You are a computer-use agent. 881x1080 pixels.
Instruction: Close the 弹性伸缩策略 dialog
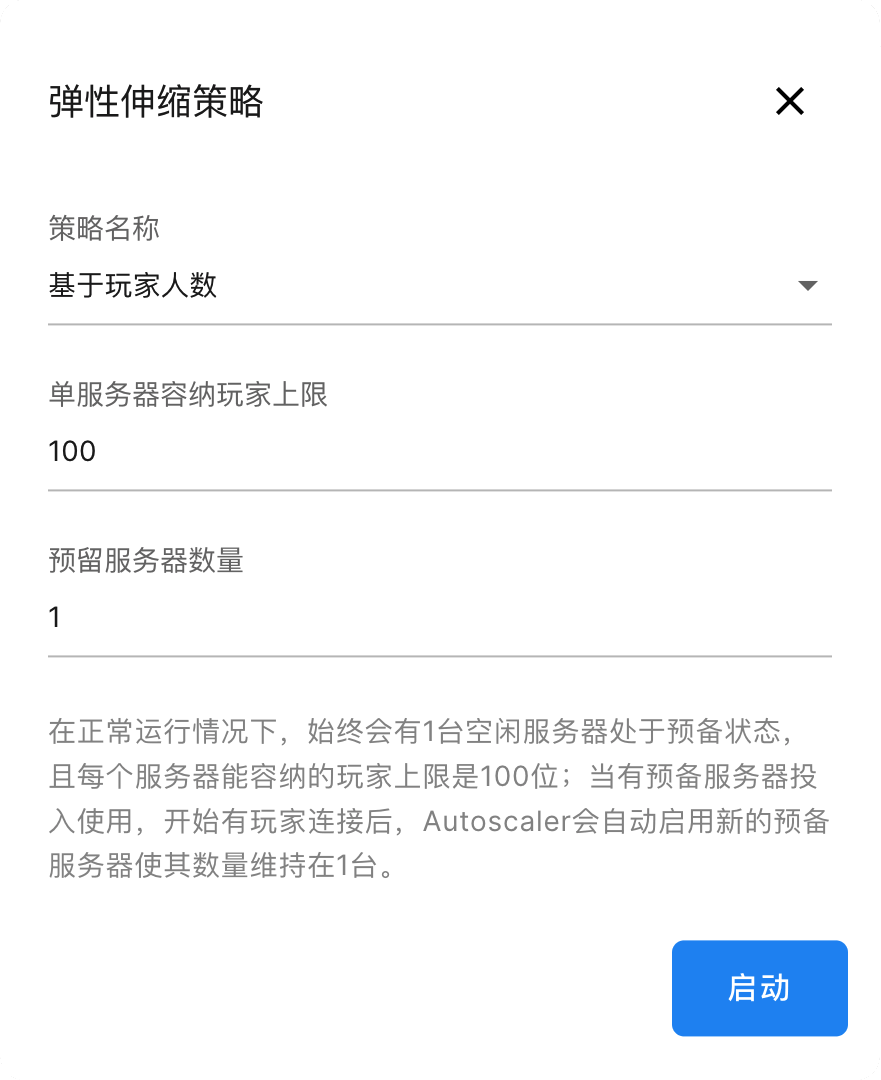789,101
